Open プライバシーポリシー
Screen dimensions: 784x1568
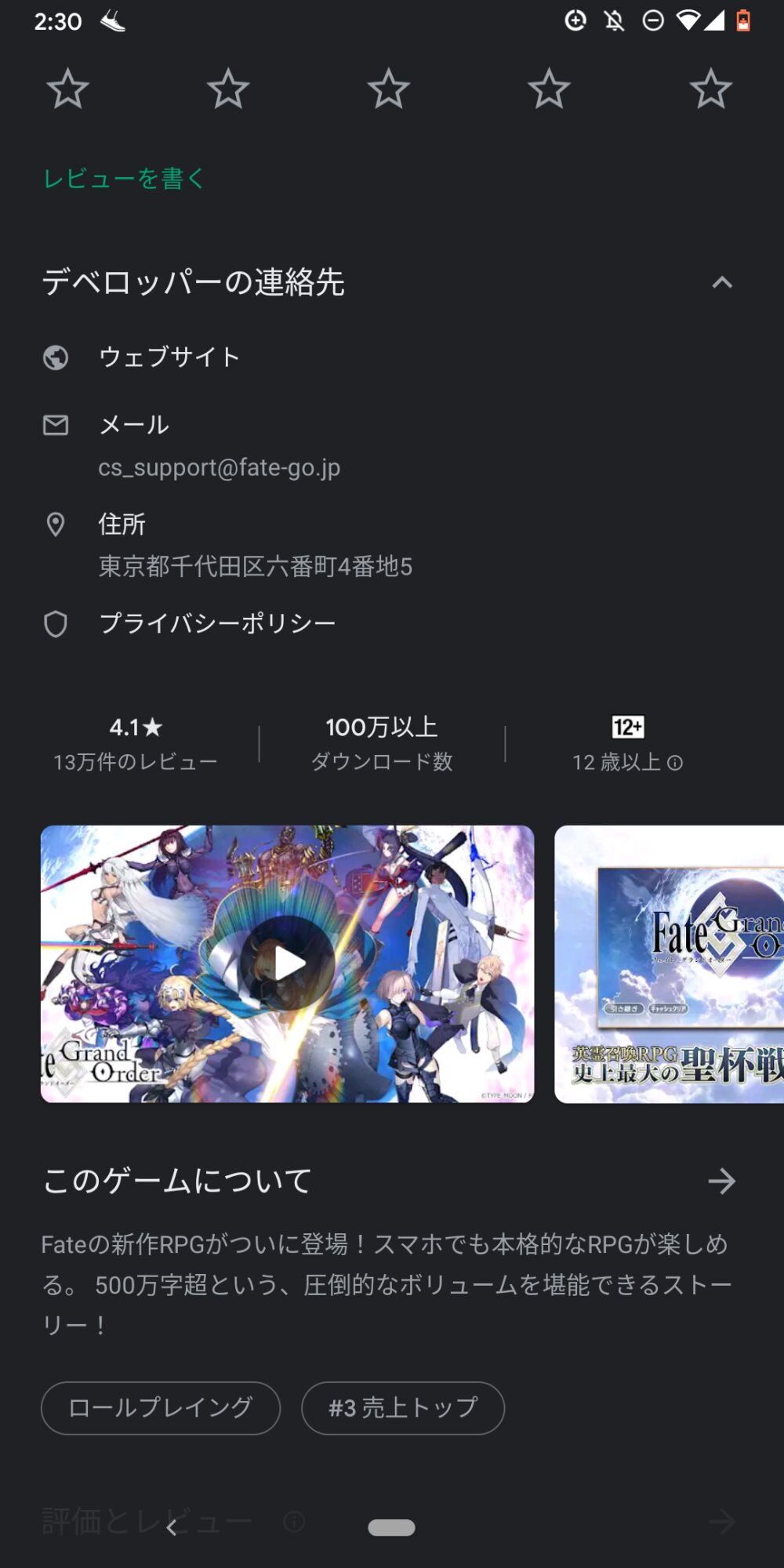point(217,624)
